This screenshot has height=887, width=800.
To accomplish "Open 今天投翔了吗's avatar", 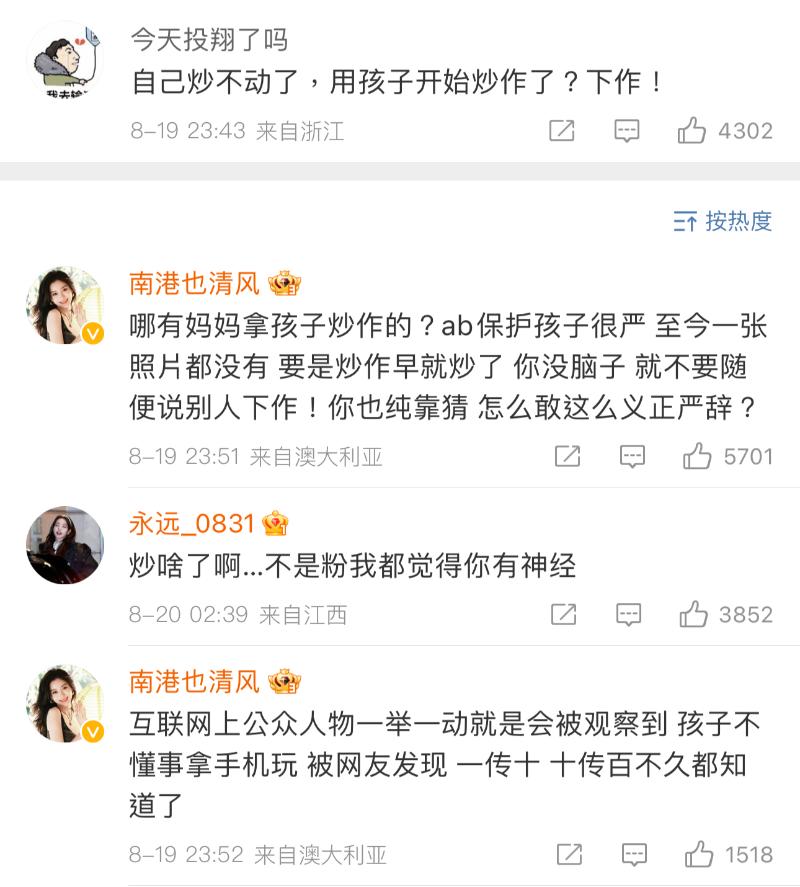I will 65,60.
